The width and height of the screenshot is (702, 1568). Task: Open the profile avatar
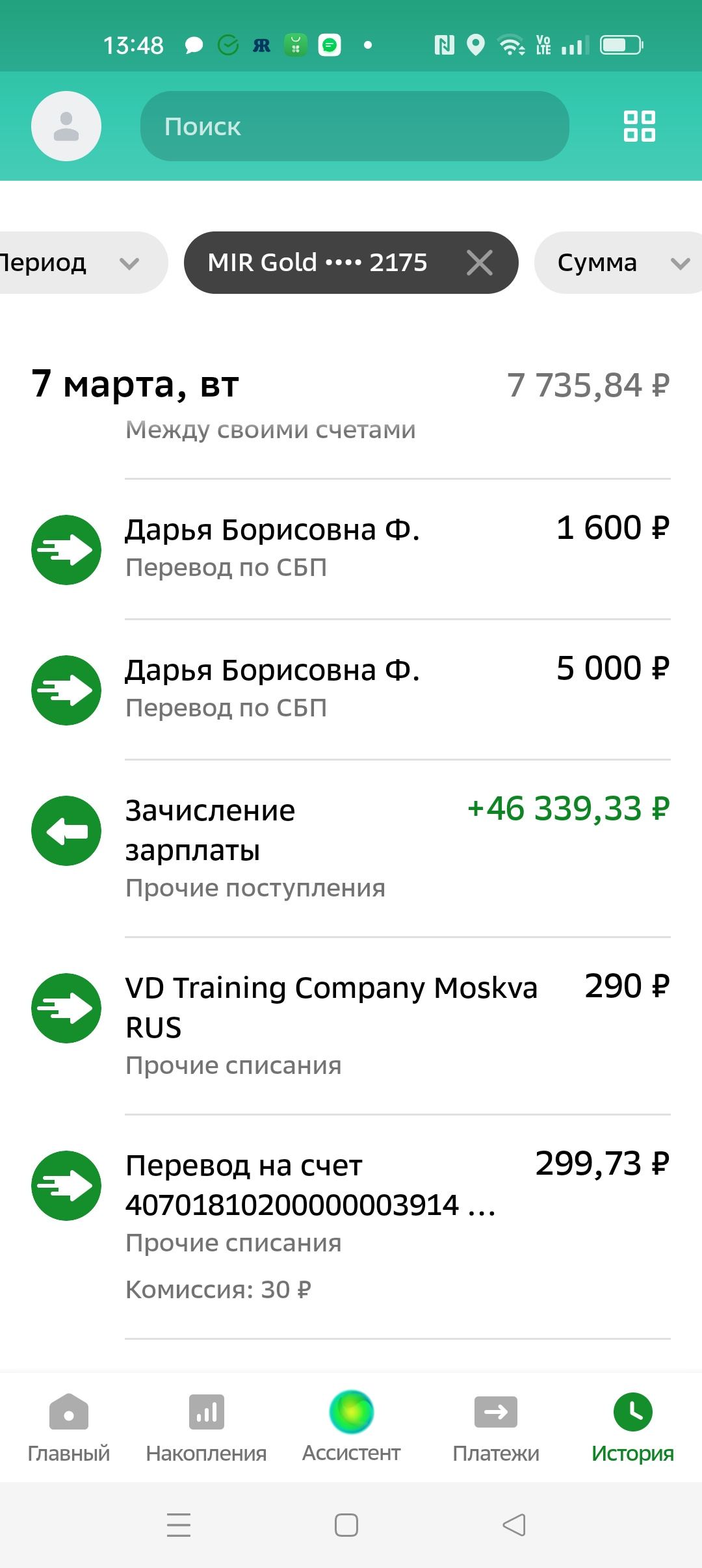click(66, 126)
